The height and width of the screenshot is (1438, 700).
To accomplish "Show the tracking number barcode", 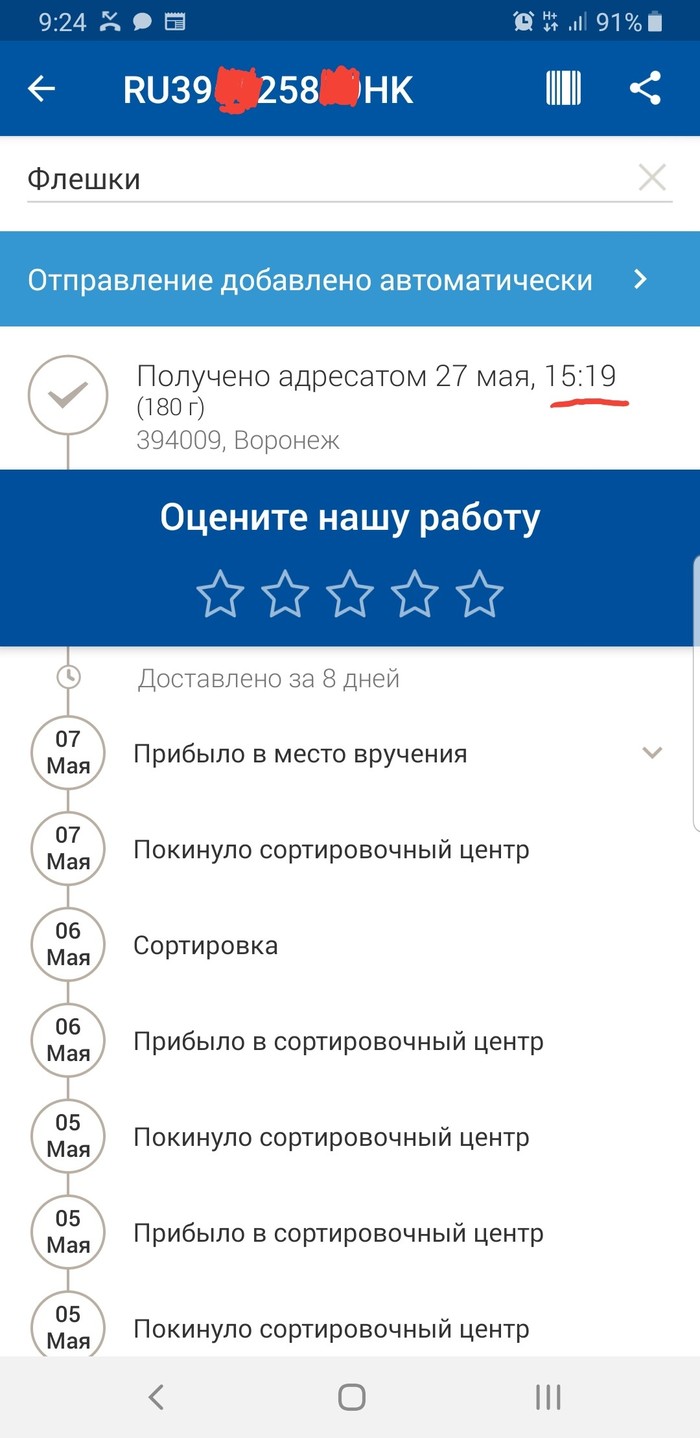I will coord(564,89).
